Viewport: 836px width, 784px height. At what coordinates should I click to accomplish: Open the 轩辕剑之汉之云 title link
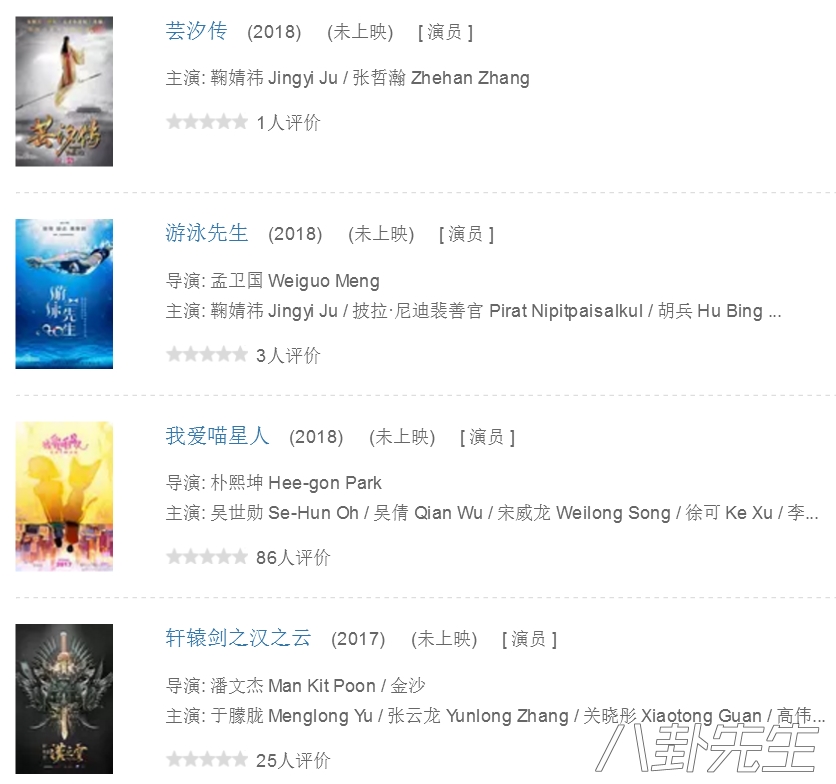click(x=238, y=638)
